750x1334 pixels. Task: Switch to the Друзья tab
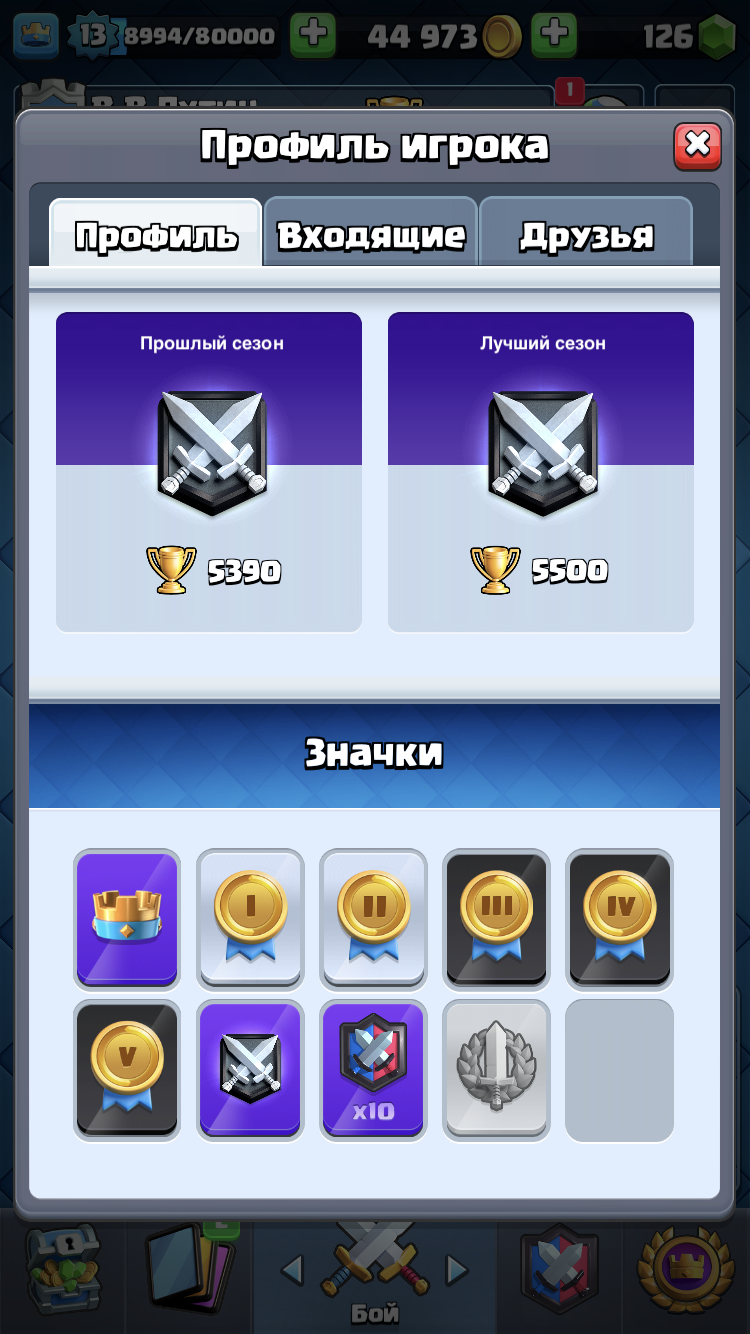click(586, 232)
